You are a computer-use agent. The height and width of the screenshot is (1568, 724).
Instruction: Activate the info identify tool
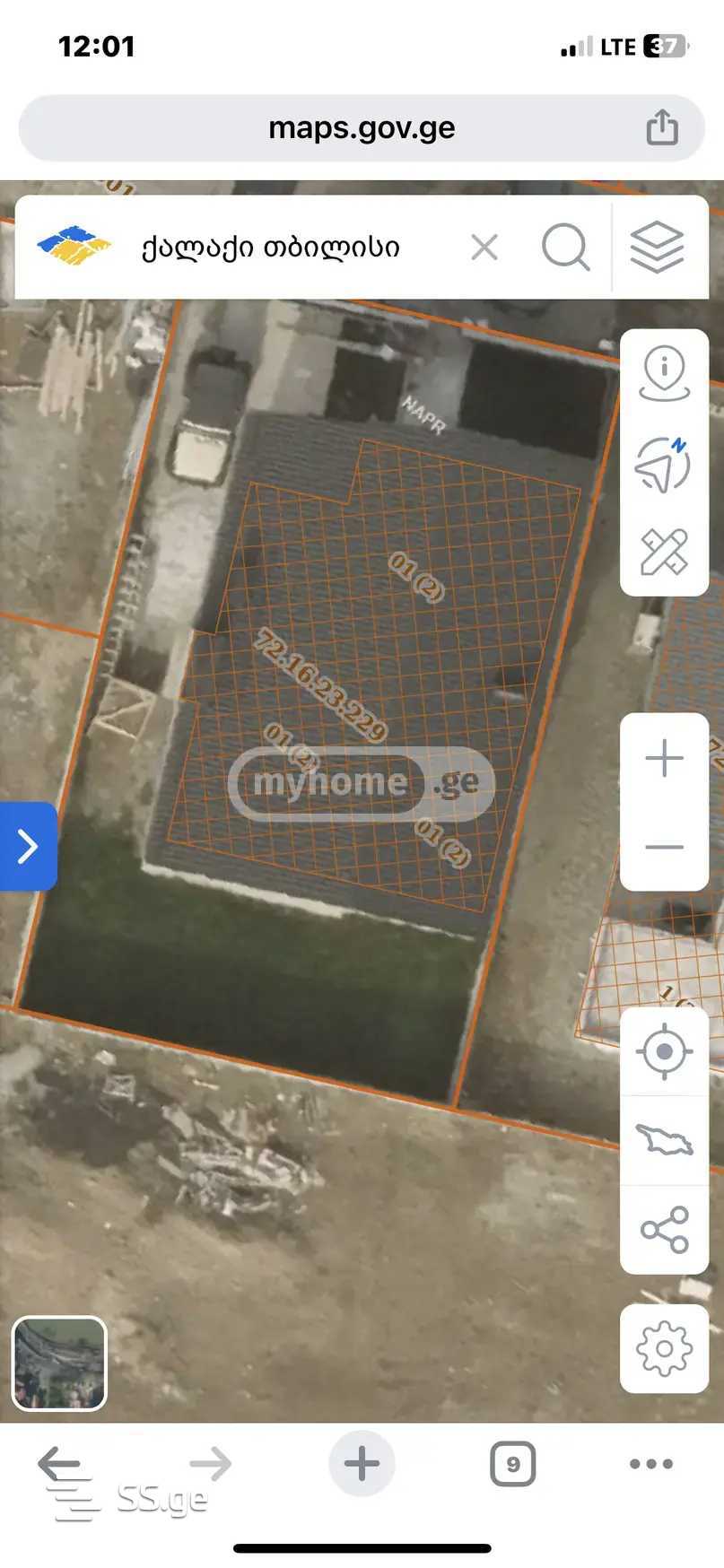point(664,375)
